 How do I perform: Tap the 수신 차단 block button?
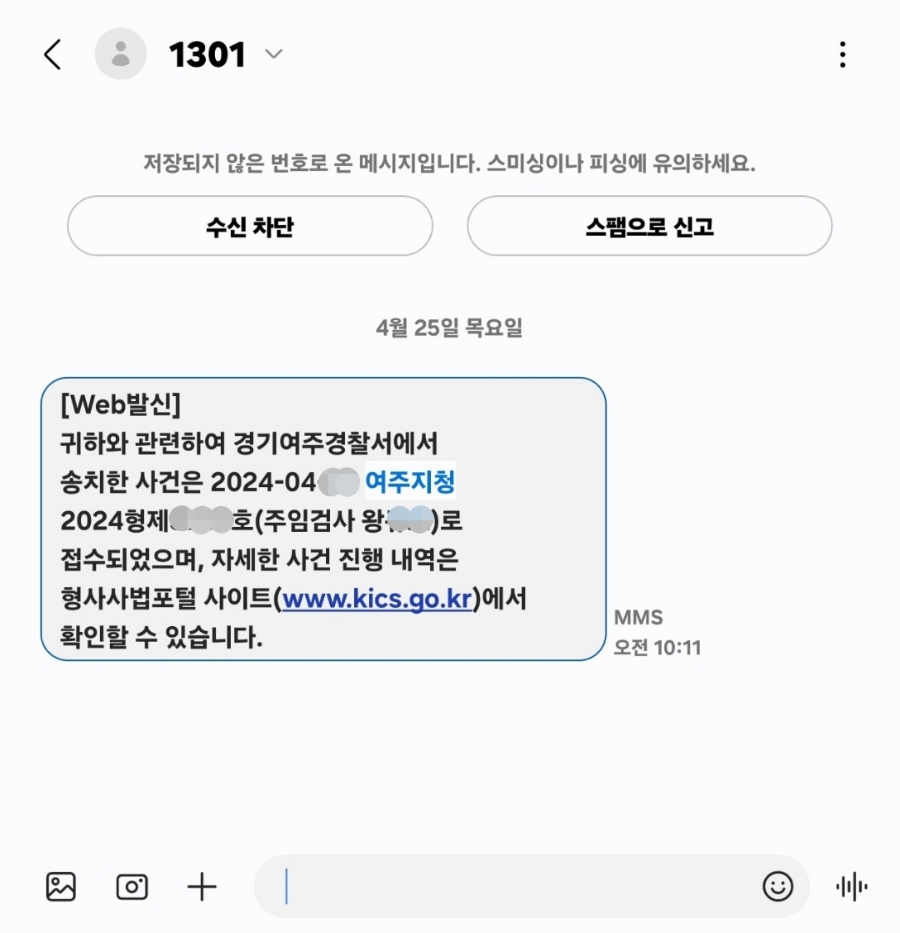click(x=250, y=226)
